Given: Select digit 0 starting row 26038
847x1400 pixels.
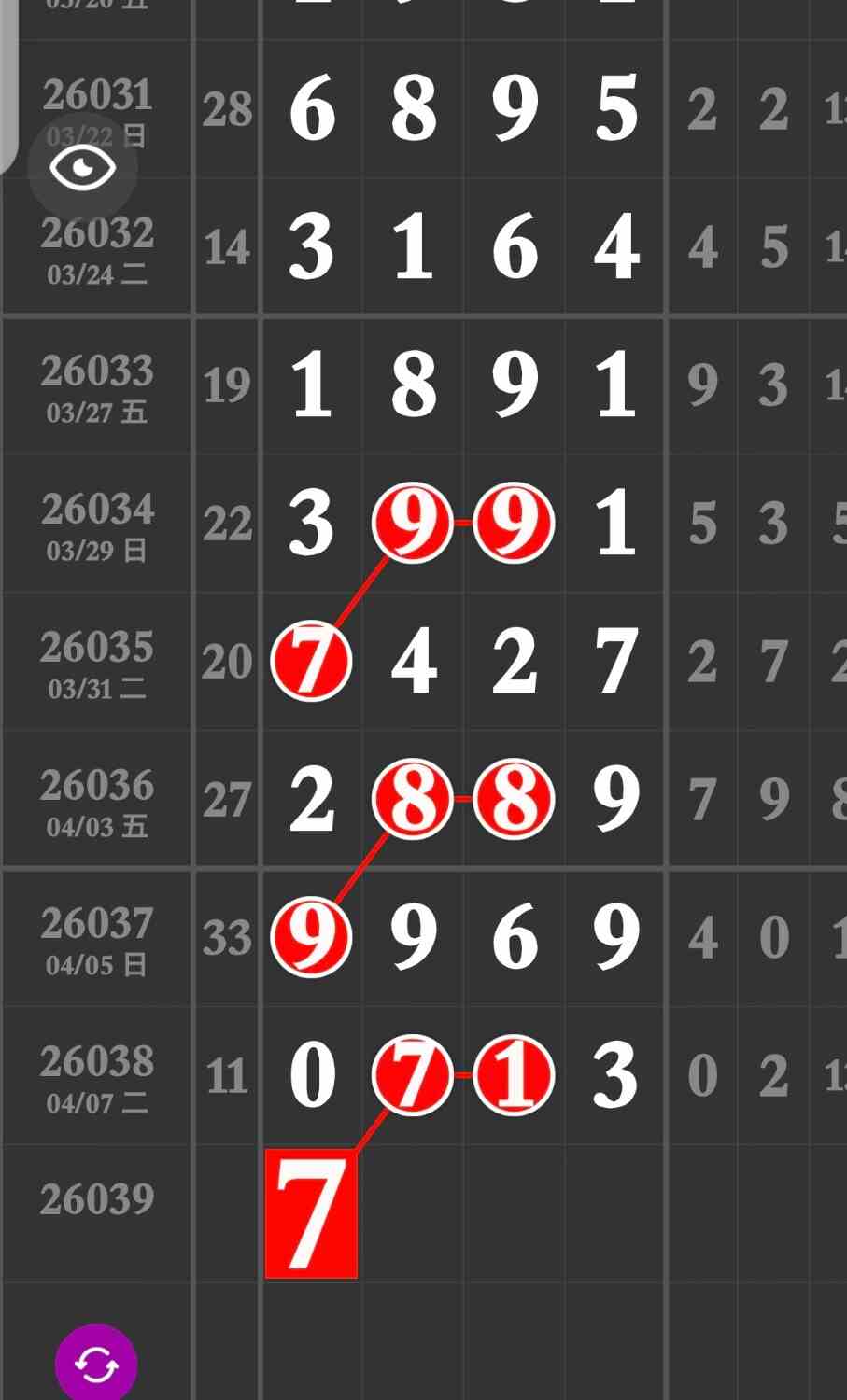Looking at the screenshot, I should (311, 1075).
